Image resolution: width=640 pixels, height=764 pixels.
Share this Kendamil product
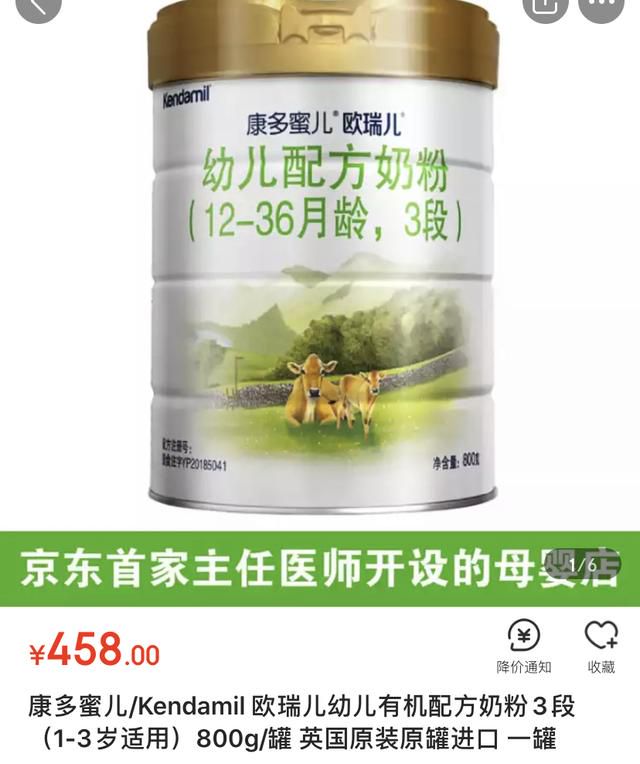tap(545, 8)
